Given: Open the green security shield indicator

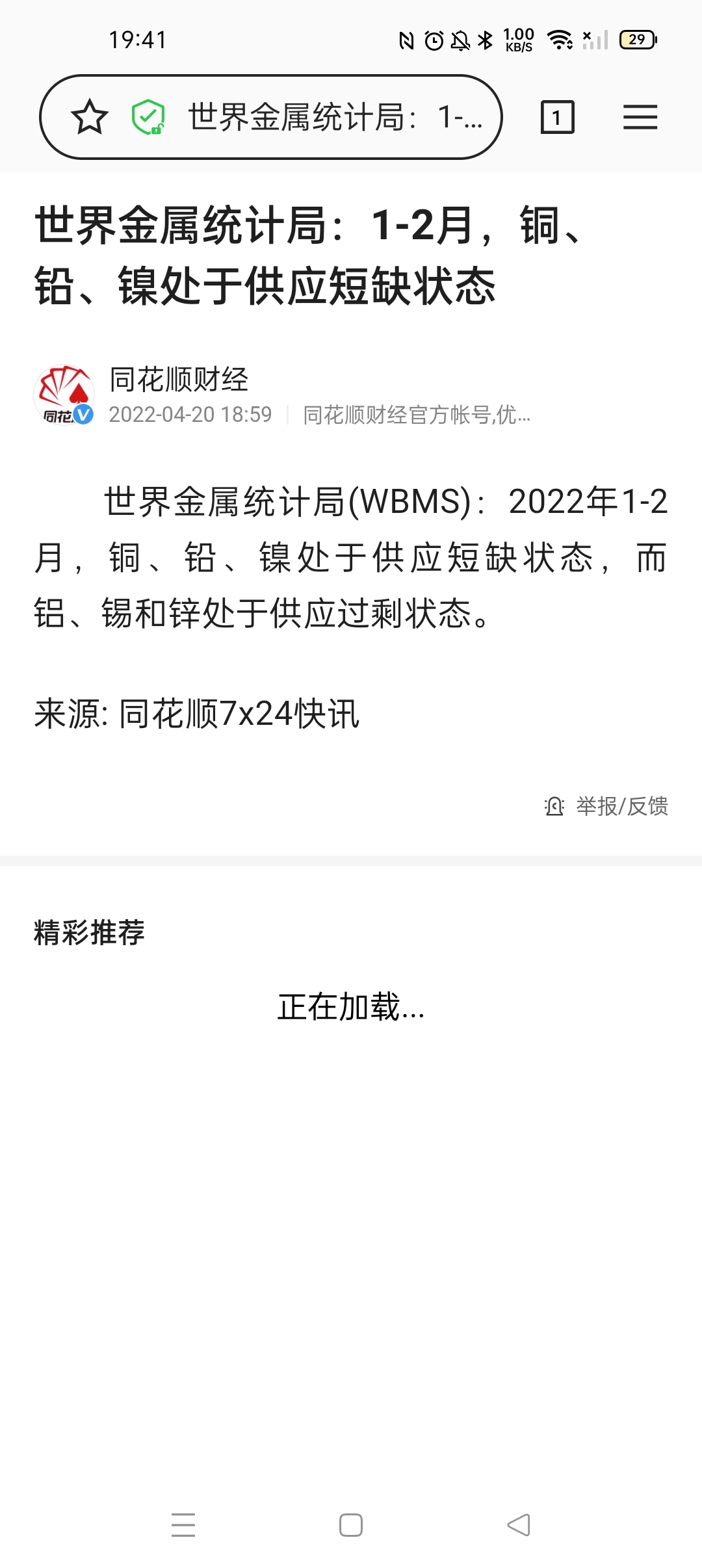Looking at the screenshot, I should [x=148, y=117].
